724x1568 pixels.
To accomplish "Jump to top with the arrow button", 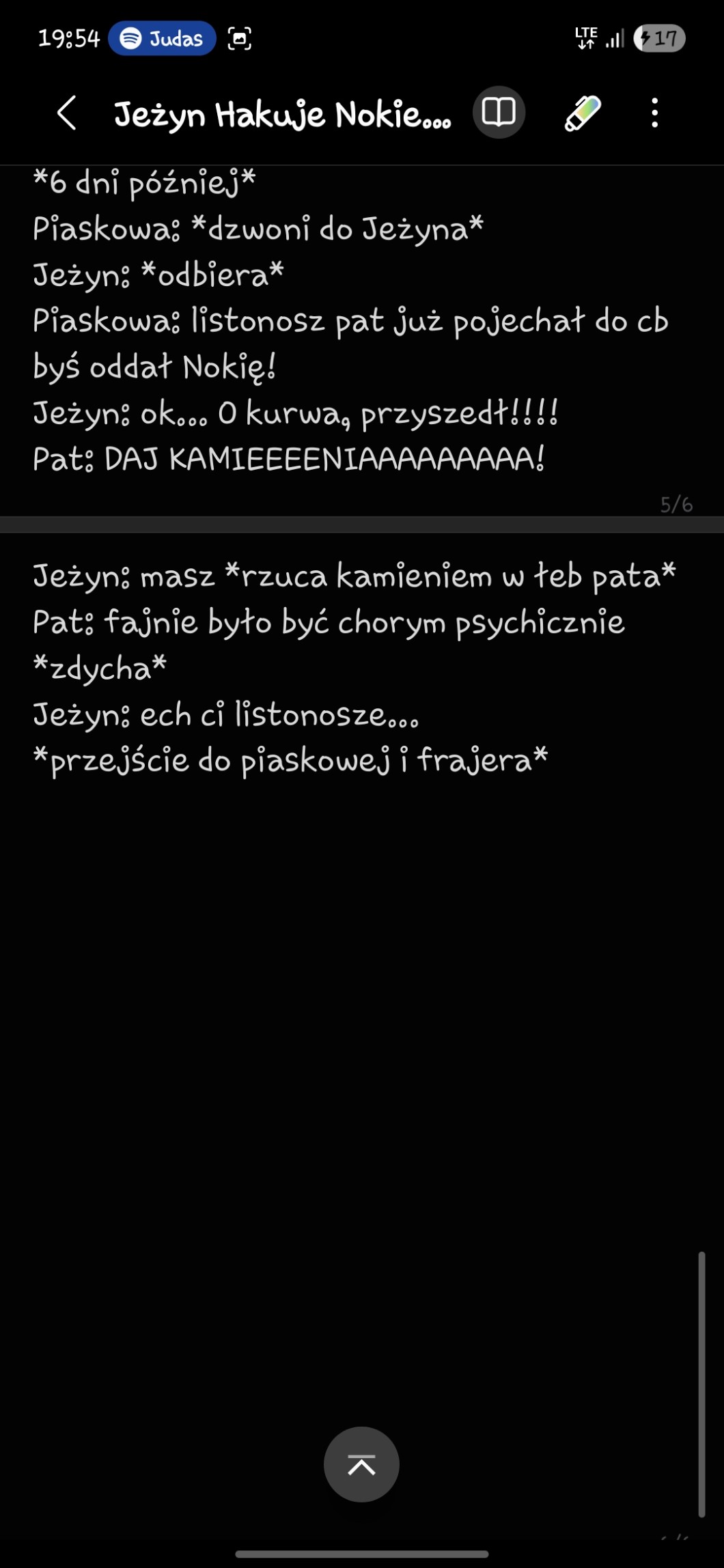I will coord(361,1464).
